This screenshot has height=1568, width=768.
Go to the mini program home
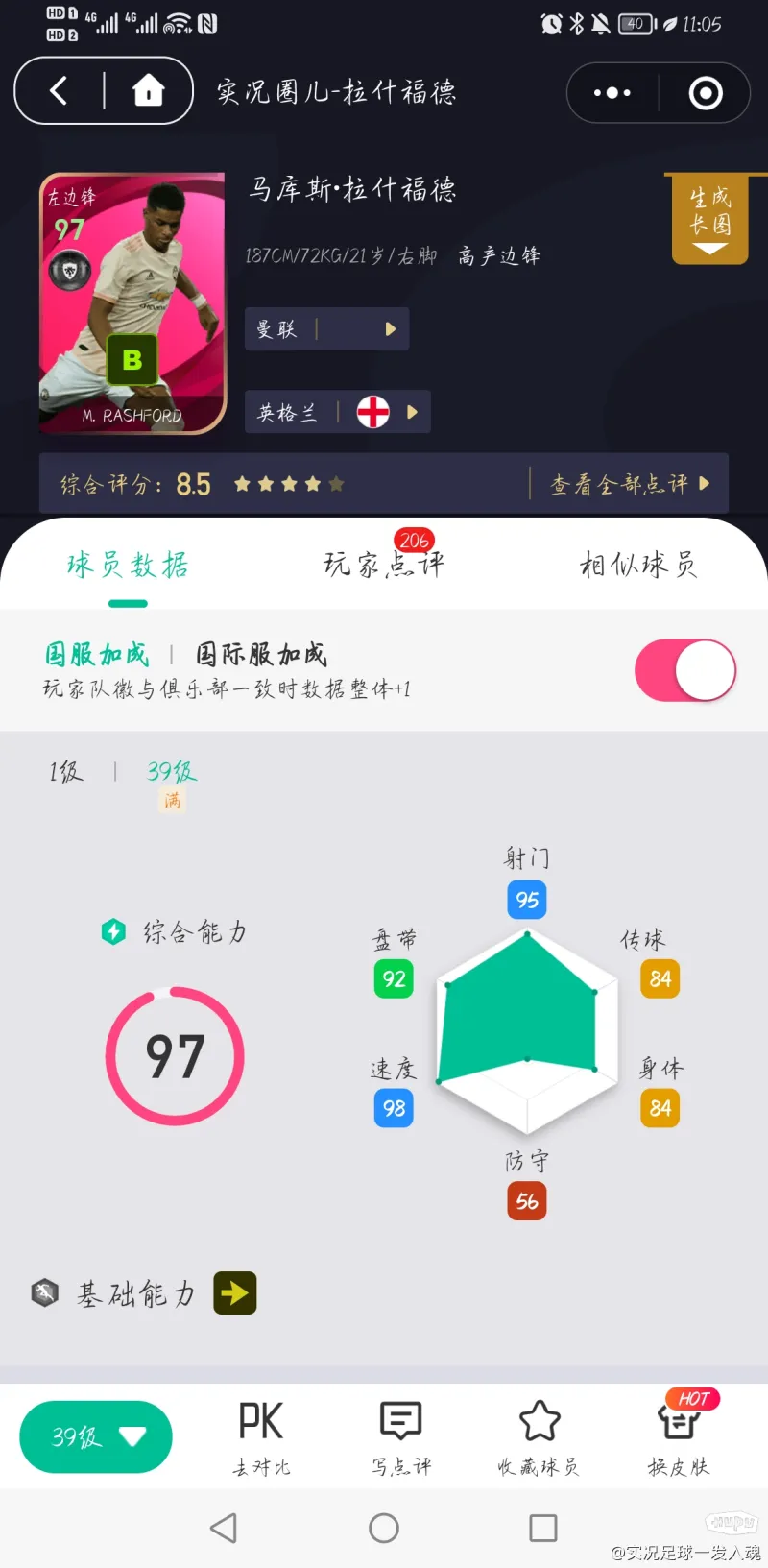click(148, 91)
